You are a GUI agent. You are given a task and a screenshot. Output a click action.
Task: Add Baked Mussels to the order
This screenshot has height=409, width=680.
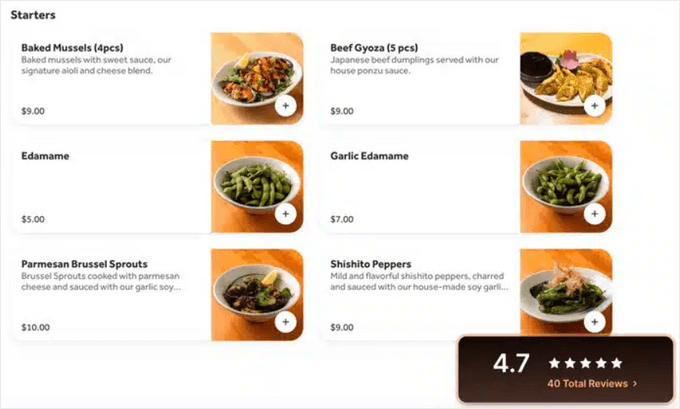pos(285,105)
